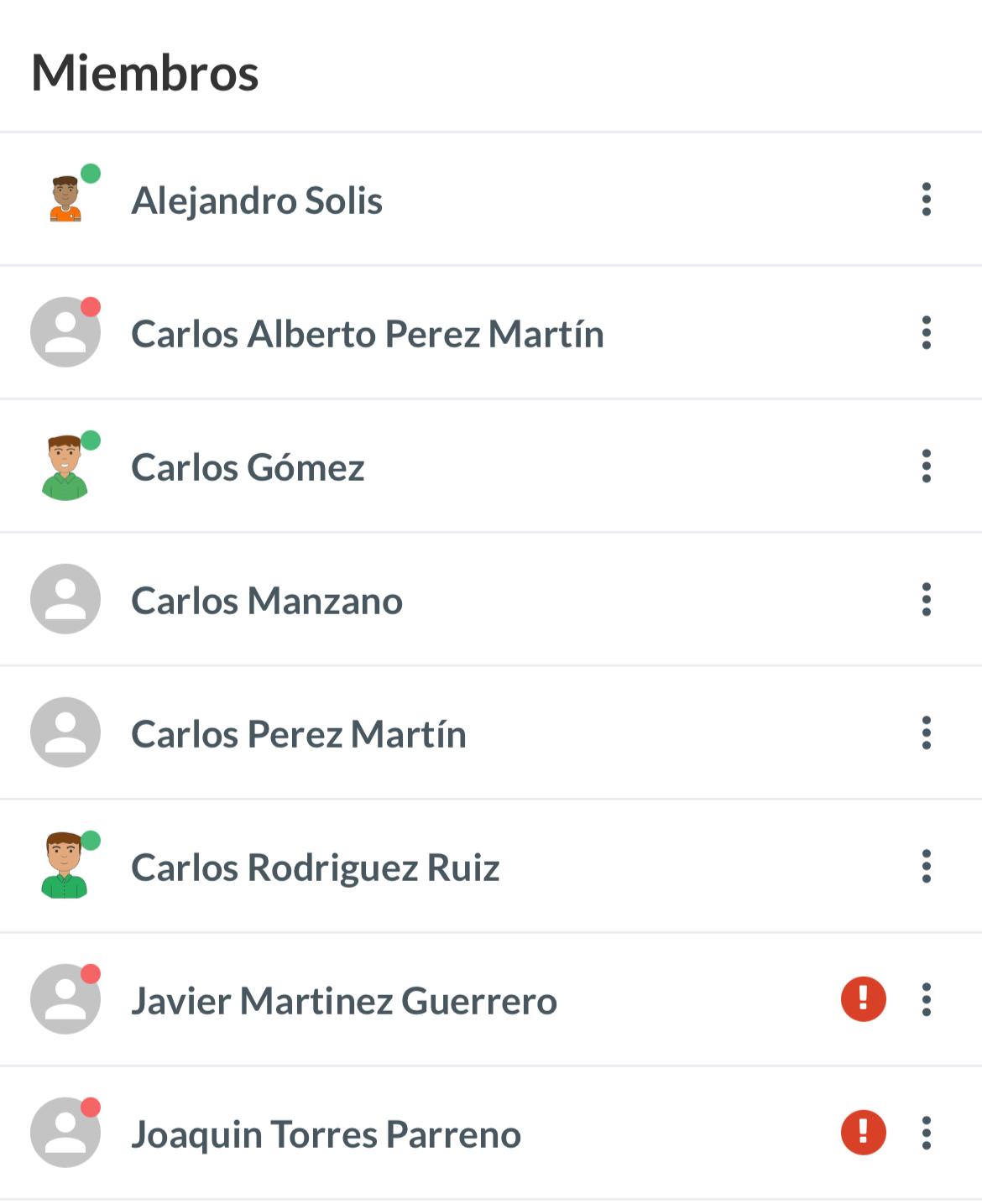Open the actions menu for Javier Martinez Guerrero
Image resolution: width=982 pixels, height=1204 pixels.
click(x=926, y=998)
